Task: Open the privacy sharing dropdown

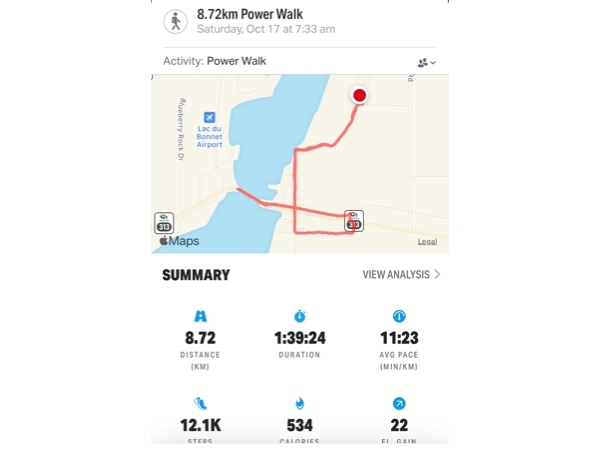Action: click(426, 62)
